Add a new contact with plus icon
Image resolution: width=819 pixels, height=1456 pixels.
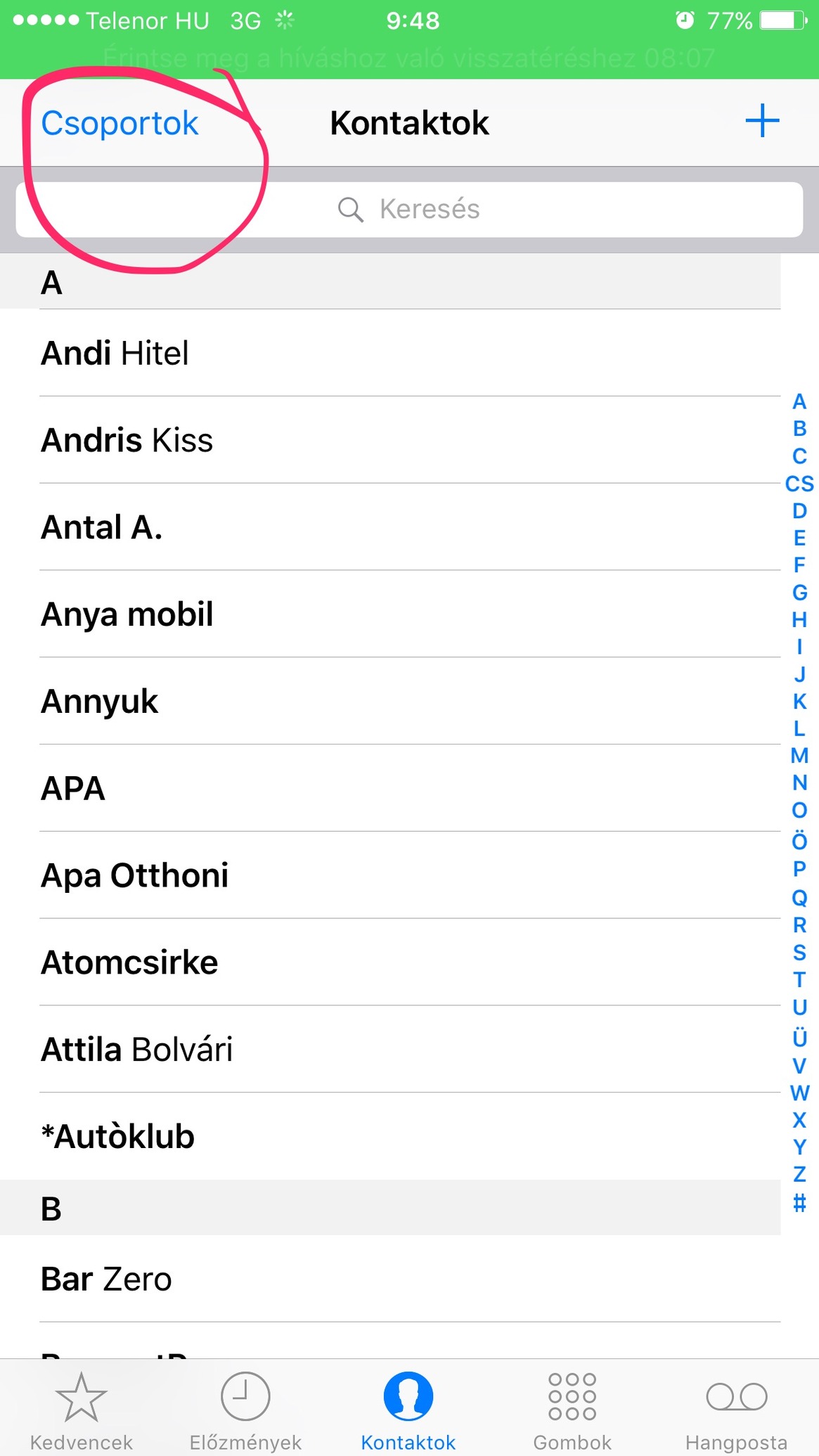point(763,121)
